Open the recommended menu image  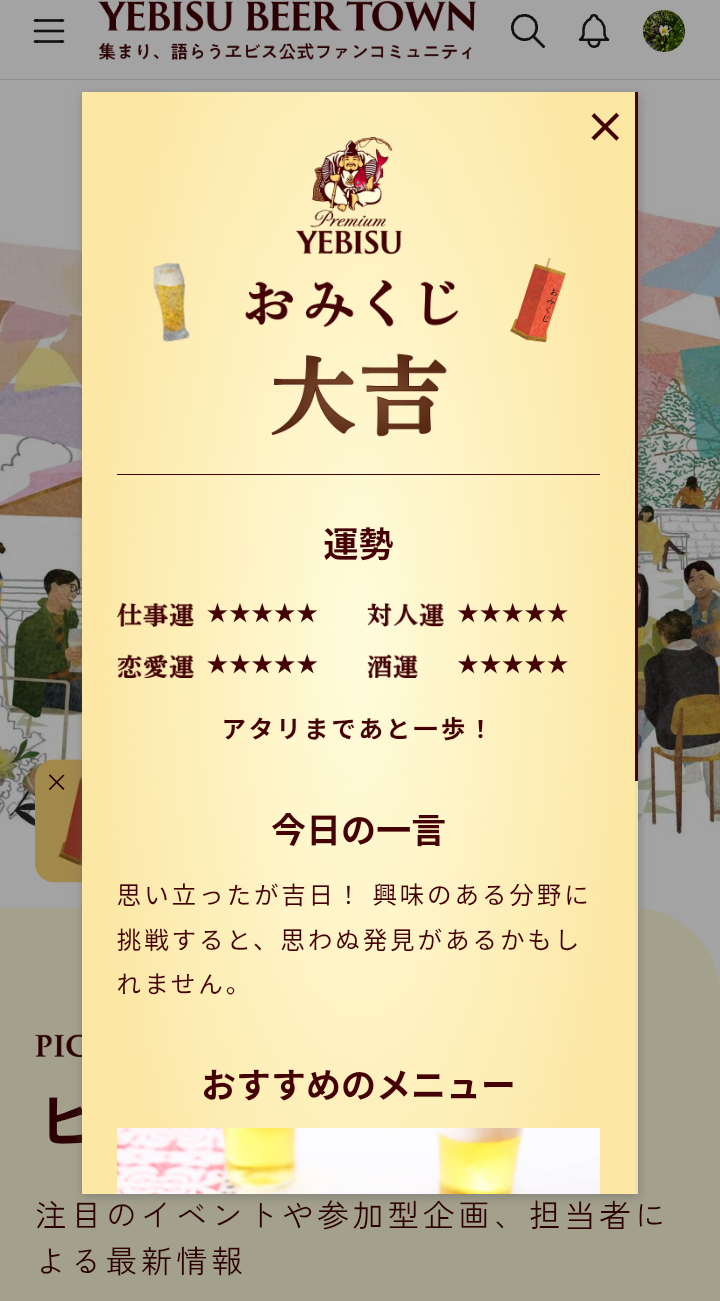(x=358, y=1161)
